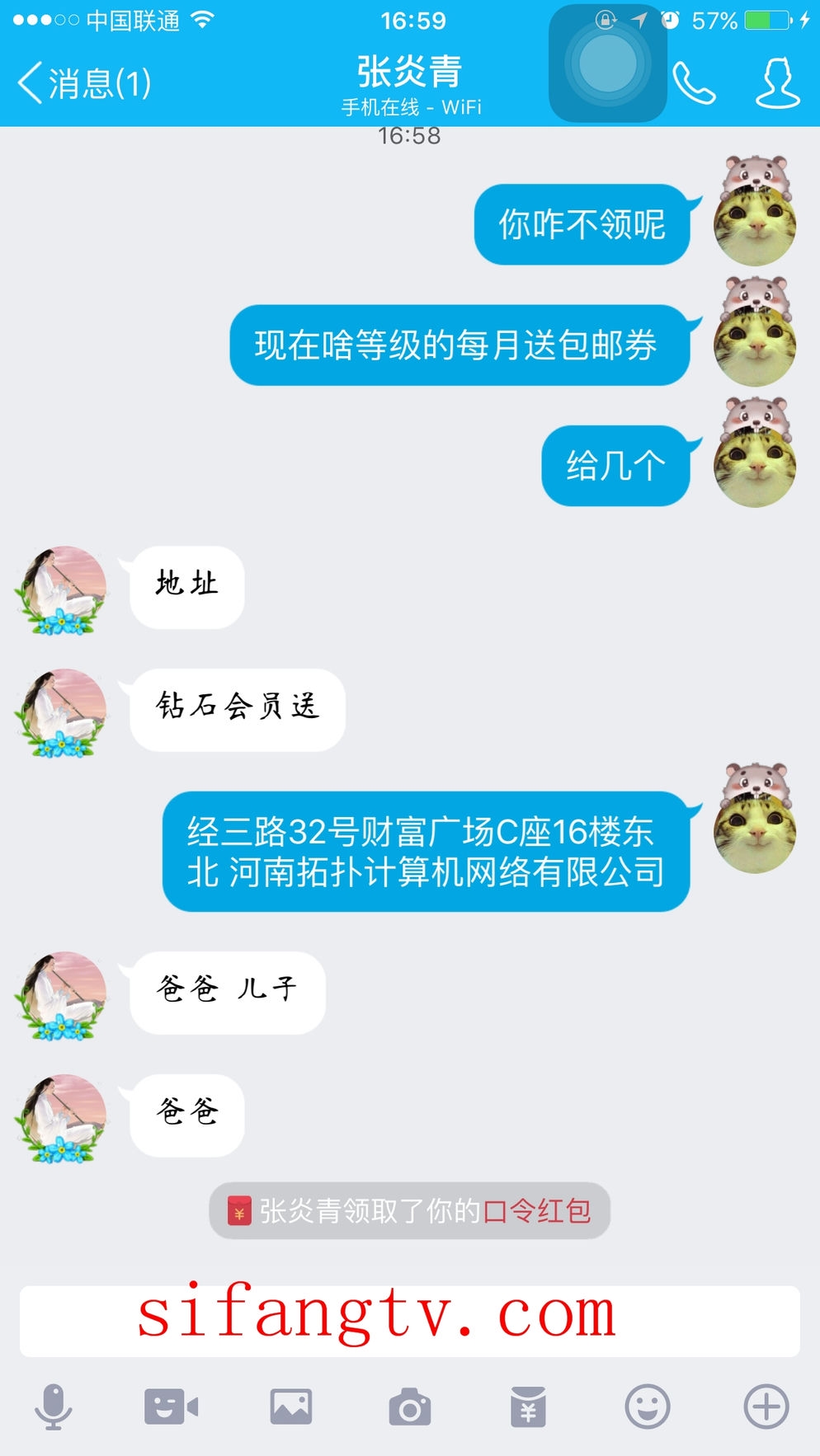The width and height of the screenshot is (820, 1456).
Task: Tap my avatar next to 给几个 message
Action: [x=755, y=460]
